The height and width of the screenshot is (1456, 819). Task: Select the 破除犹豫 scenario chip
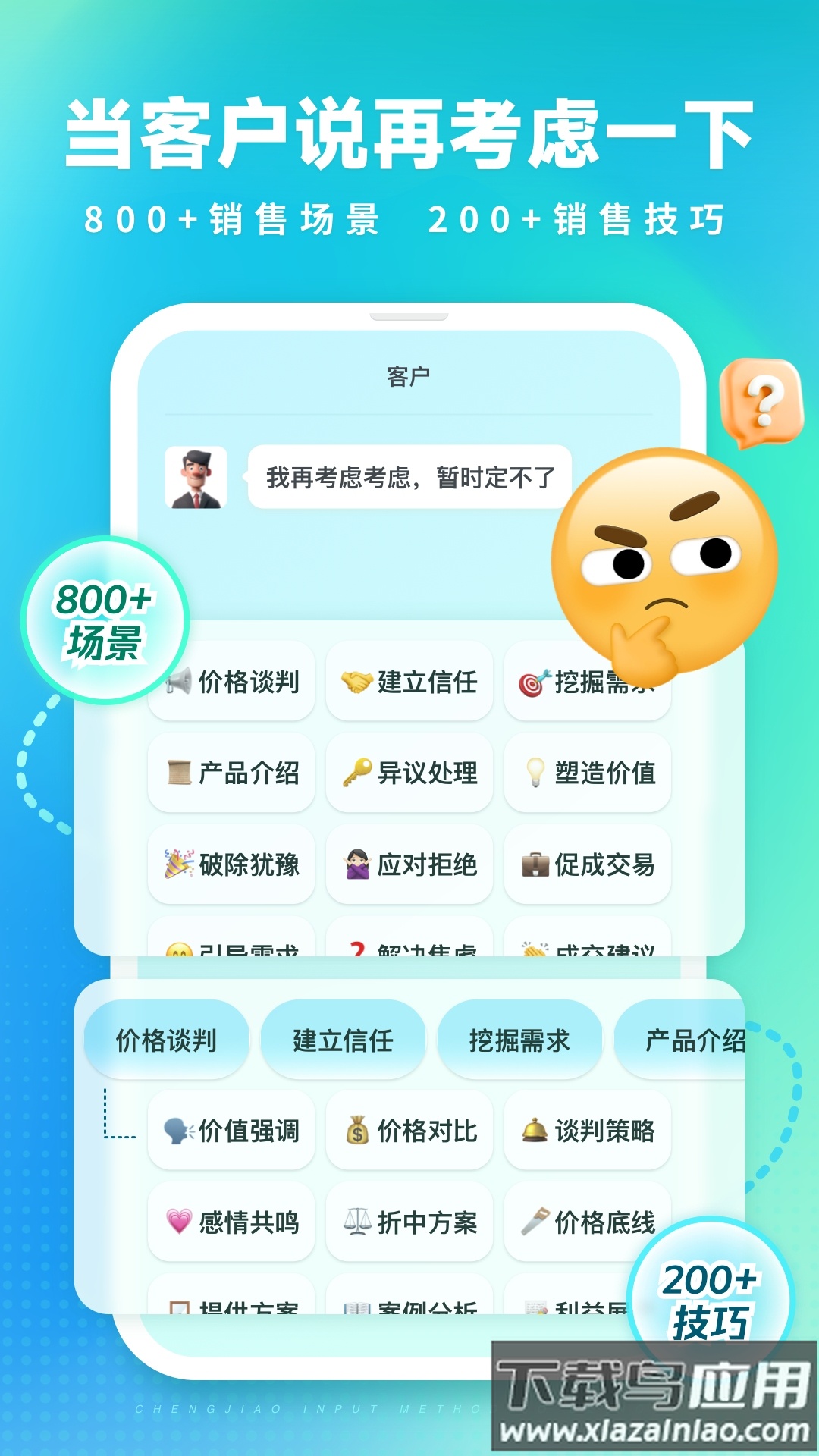(230, 864)
